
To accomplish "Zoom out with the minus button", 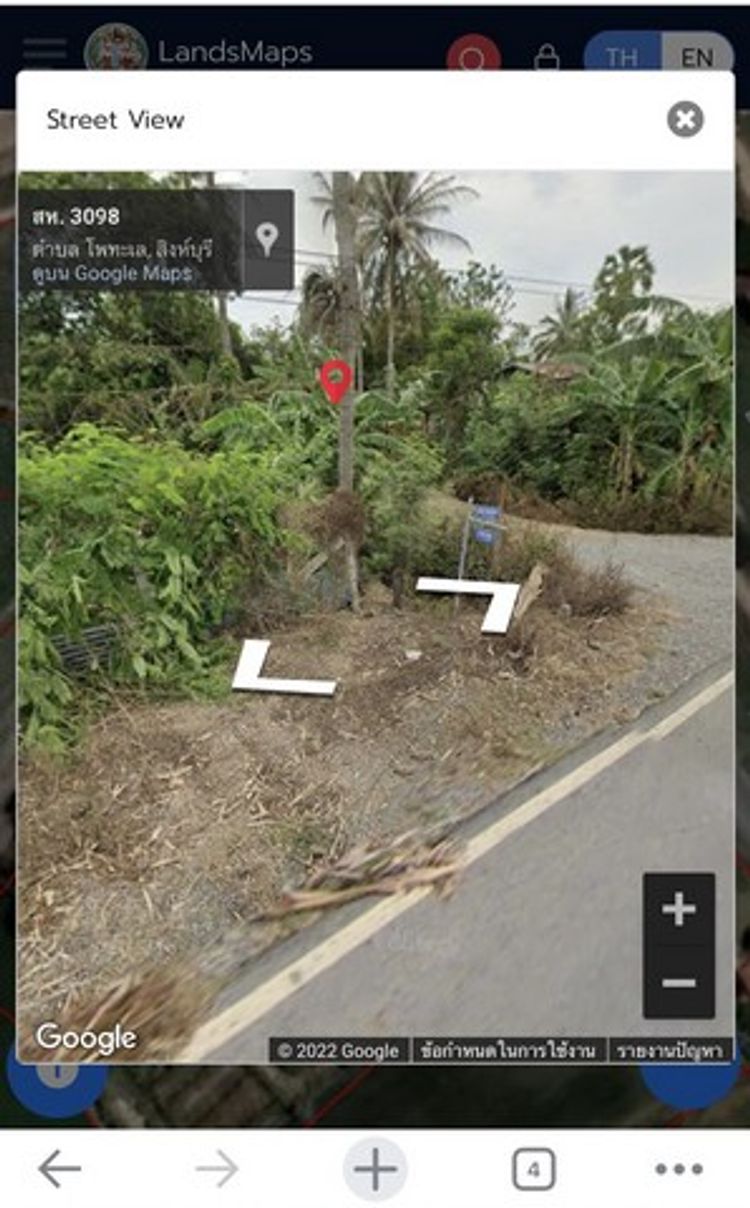I will click(x=678, y=982).
